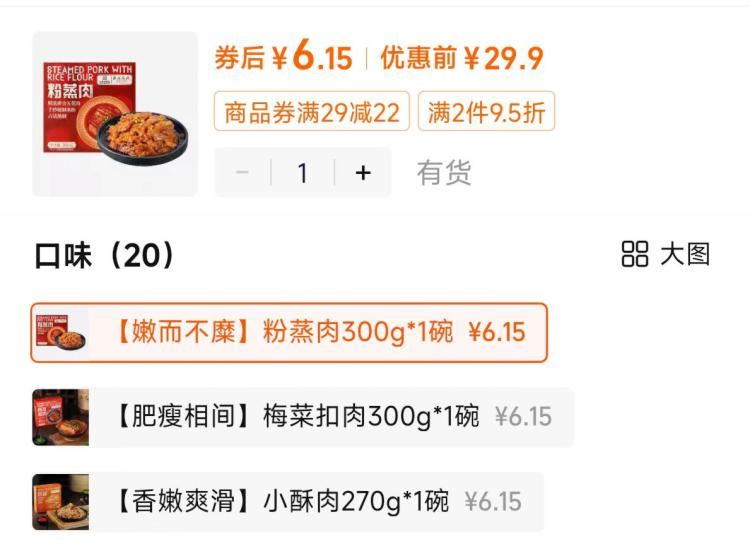Choose the 梅菜扣肉300g*1碗 flavor
Screen dimensions: 750x549
tap(302, 417)
